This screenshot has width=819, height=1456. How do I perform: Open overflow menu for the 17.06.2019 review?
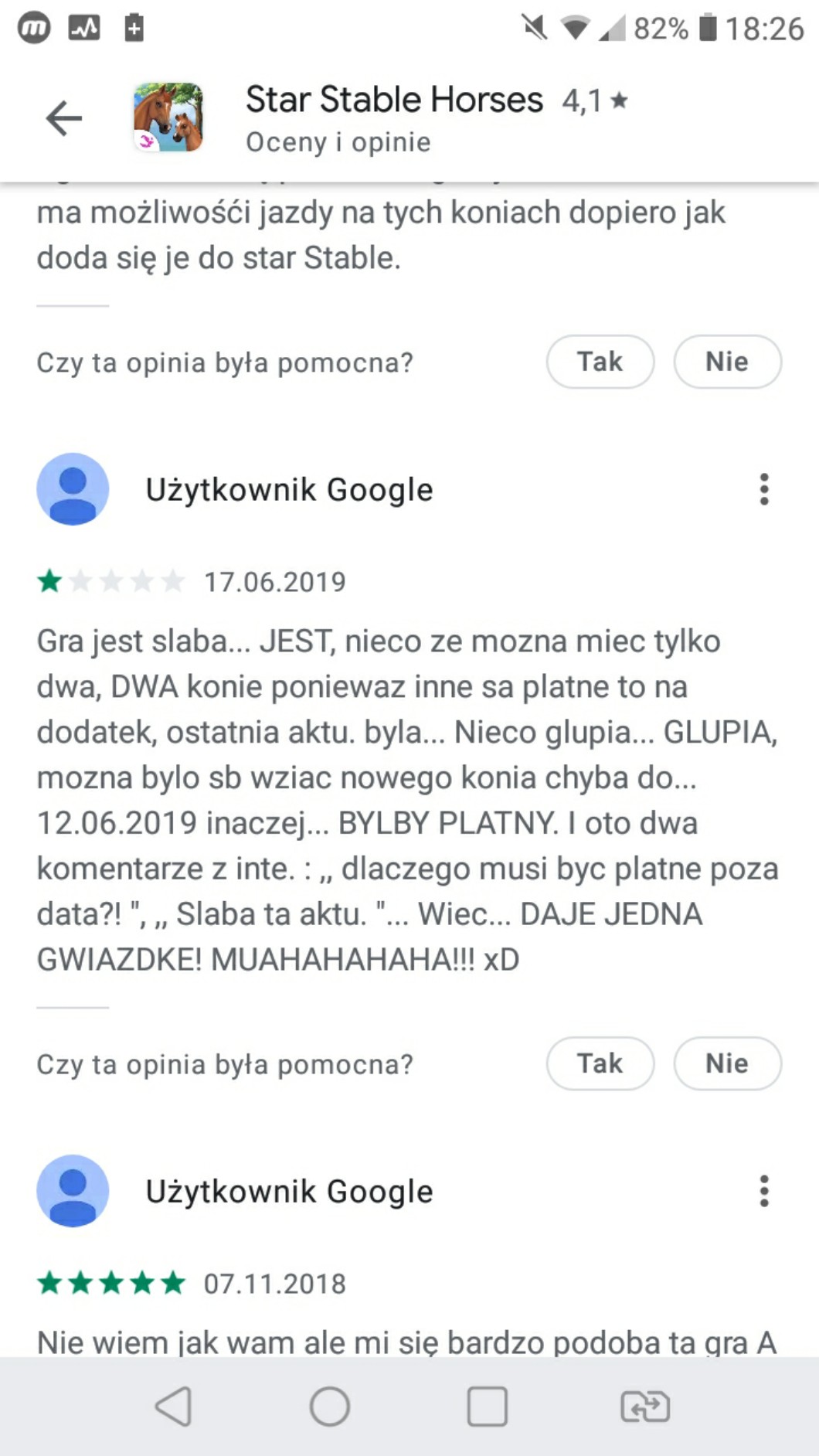click(764, 489)
